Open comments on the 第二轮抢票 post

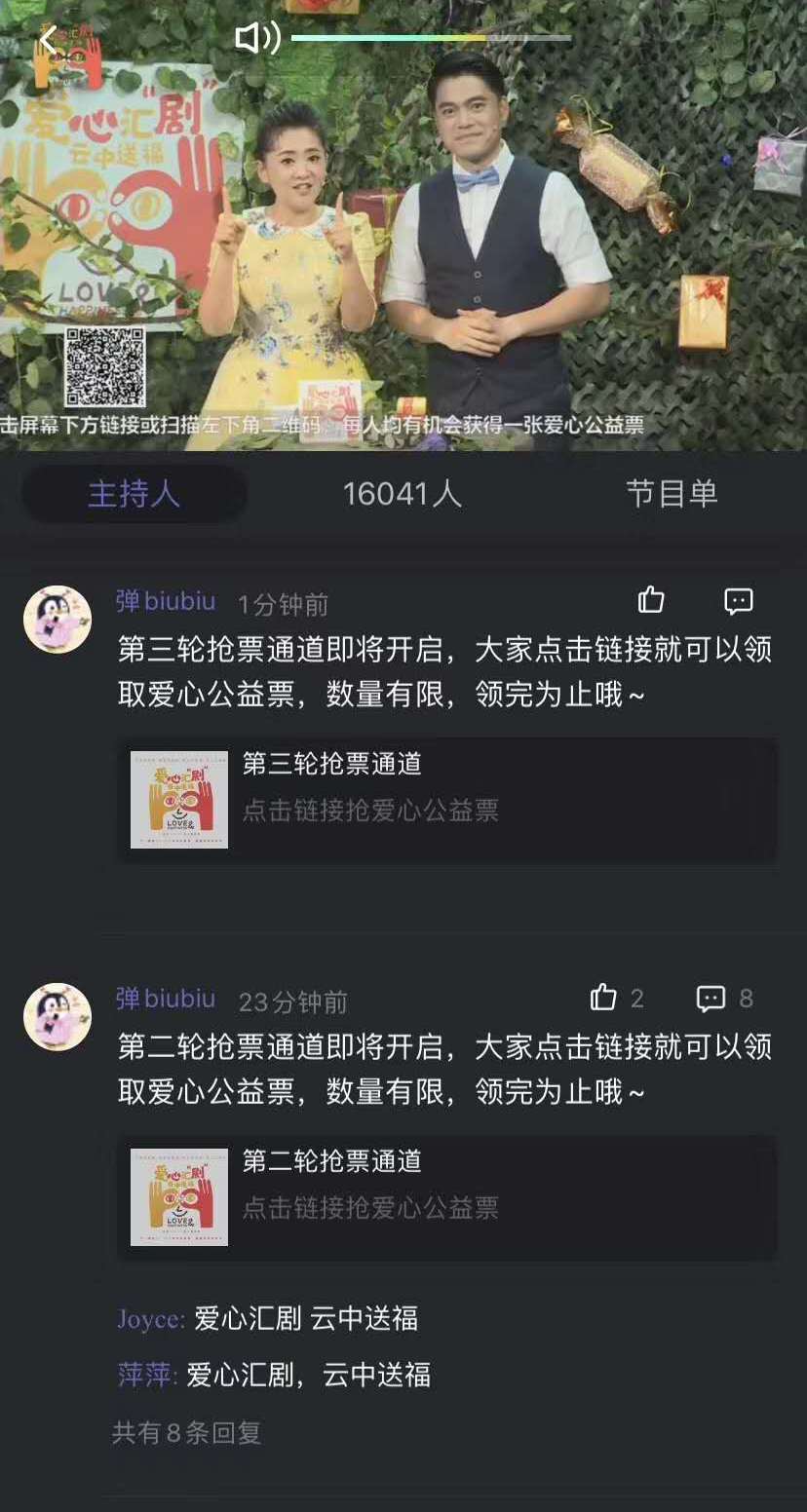(x=711, y=998)
